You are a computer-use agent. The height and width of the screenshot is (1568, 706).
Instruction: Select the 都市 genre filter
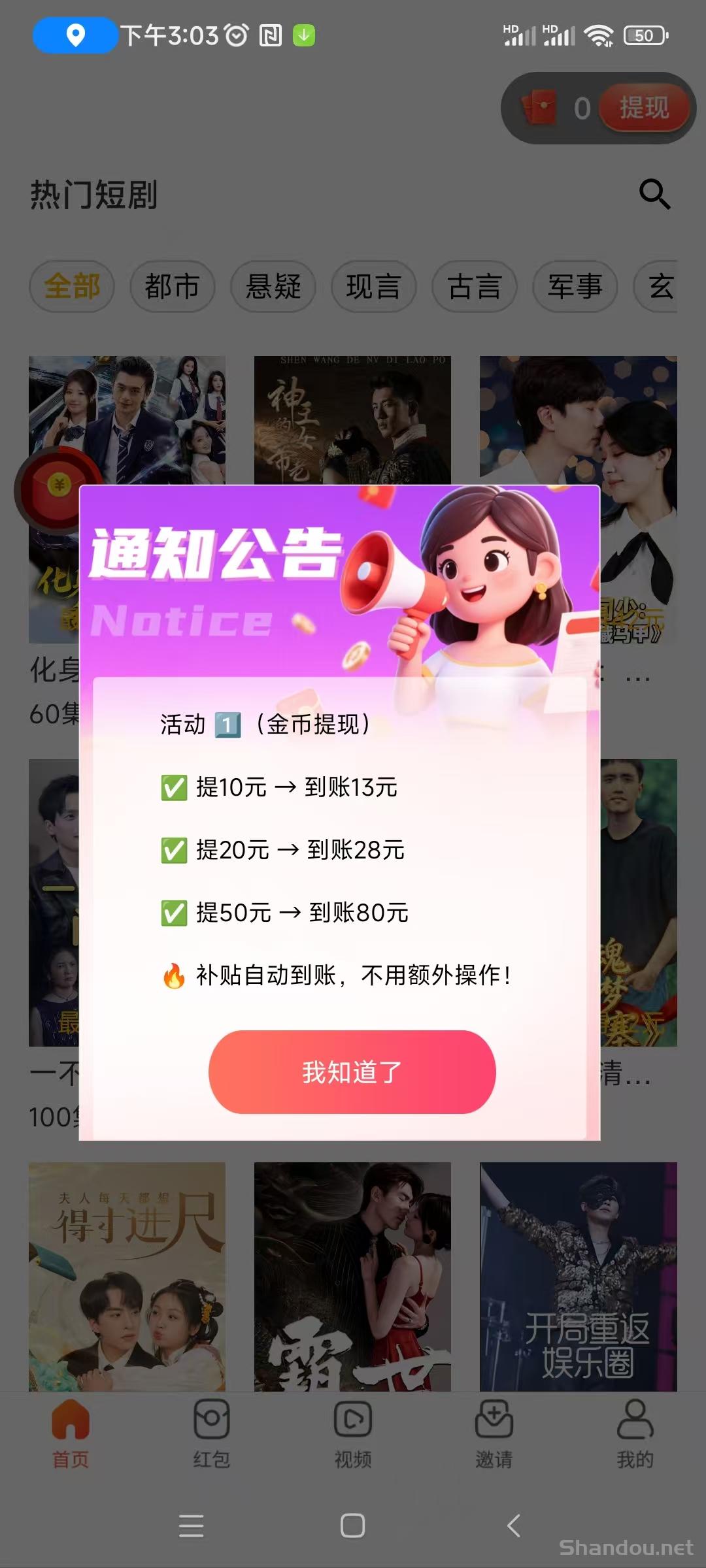click(172, 287)
